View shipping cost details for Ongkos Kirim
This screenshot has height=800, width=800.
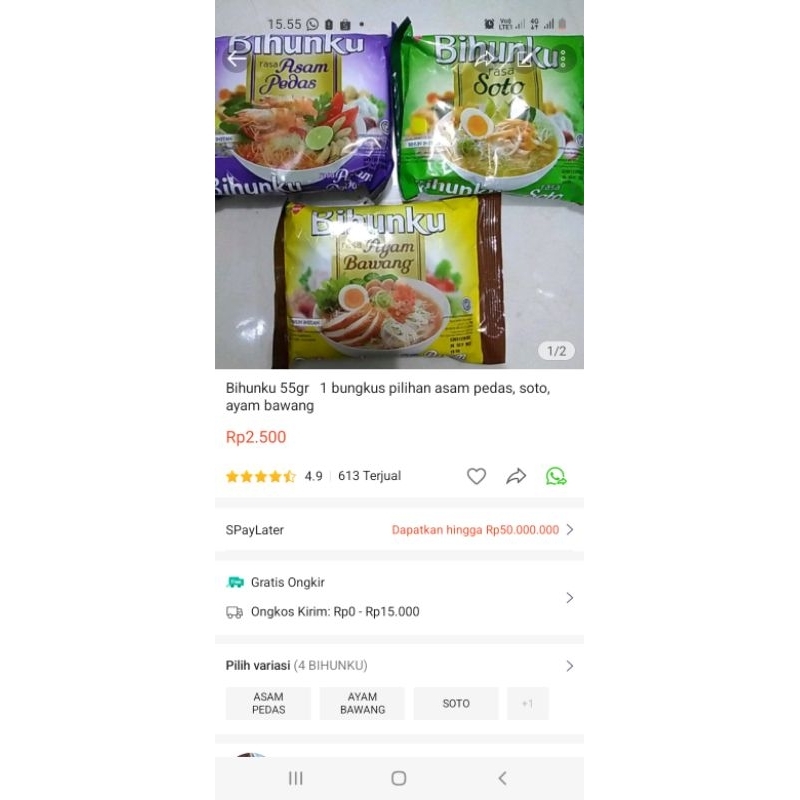click(399, 612)
